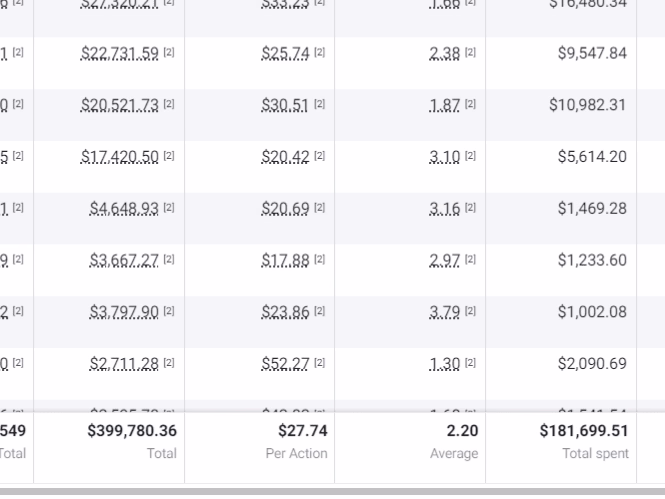Open the underlined $4,648.93 amount
The image size is (665, 499).
124,209
